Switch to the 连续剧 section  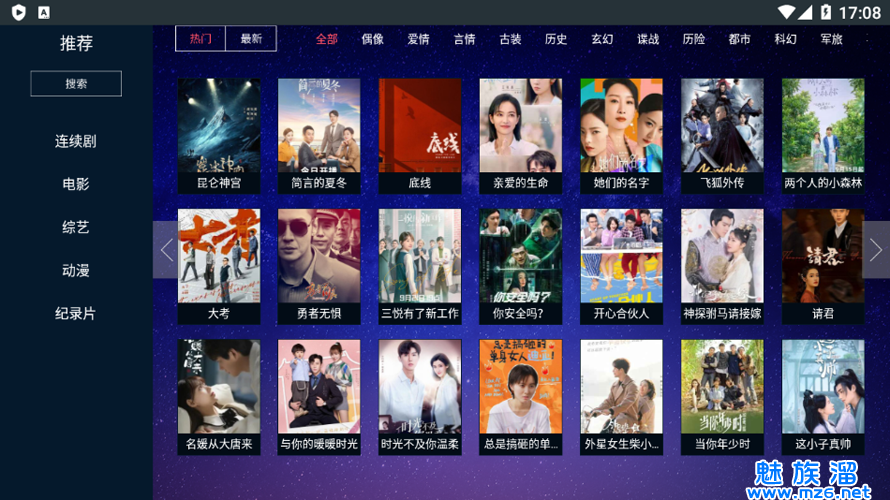pyautogui.click(x=76, y=141)
